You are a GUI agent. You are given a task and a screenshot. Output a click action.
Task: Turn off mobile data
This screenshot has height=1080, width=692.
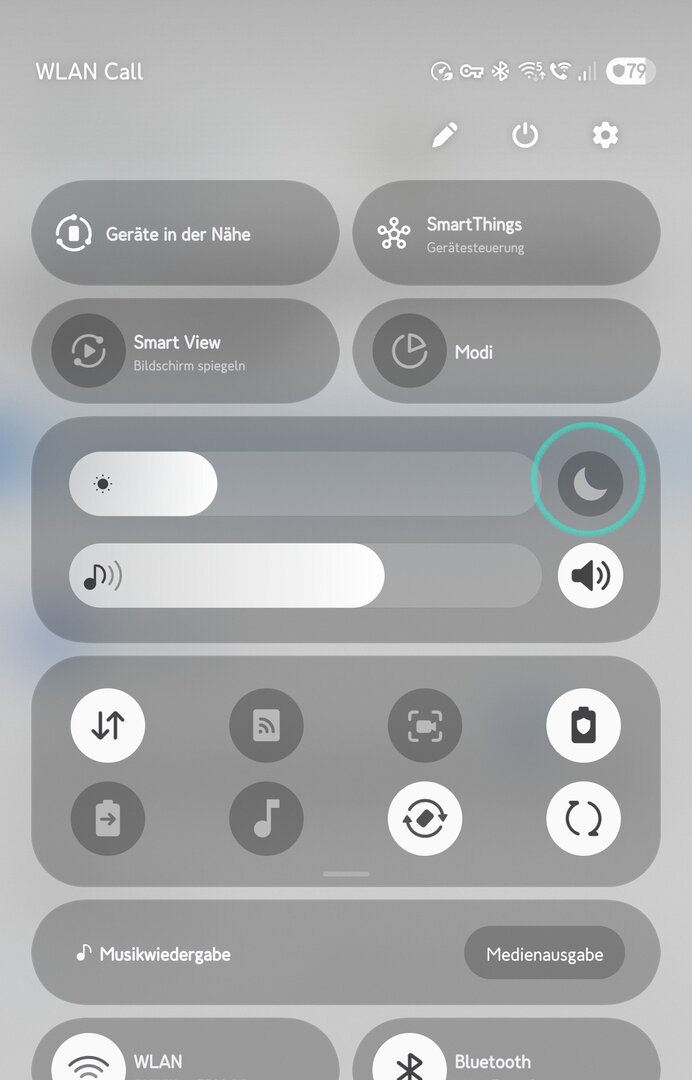108,726
